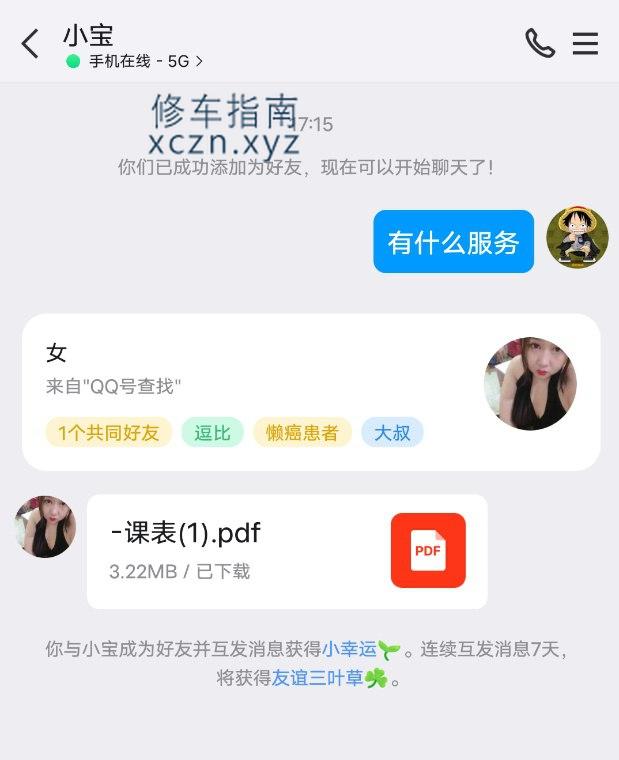Open the 小幸运 link
619x760 pixels.
[x=348, y=649]
